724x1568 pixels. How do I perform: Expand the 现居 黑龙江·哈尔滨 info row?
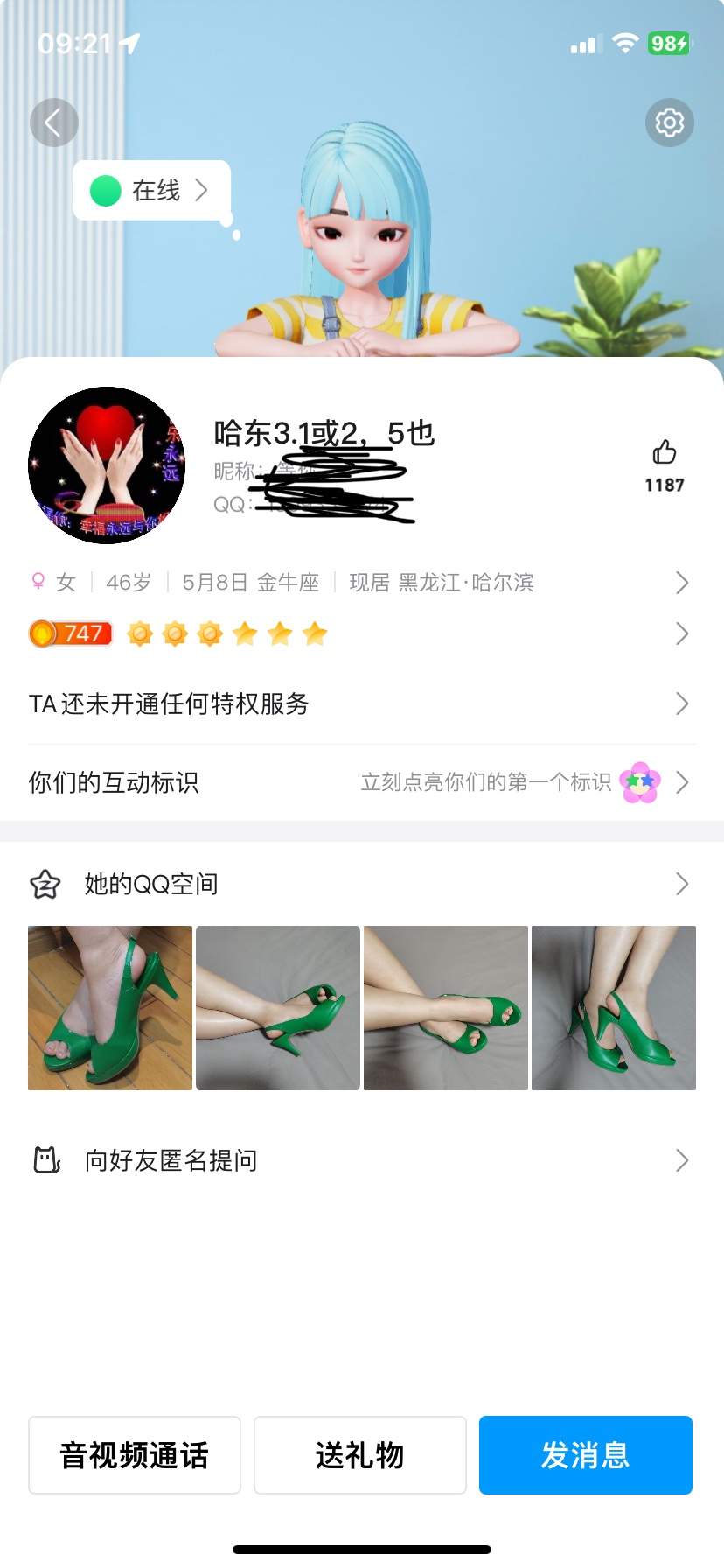tap(682, 582)
